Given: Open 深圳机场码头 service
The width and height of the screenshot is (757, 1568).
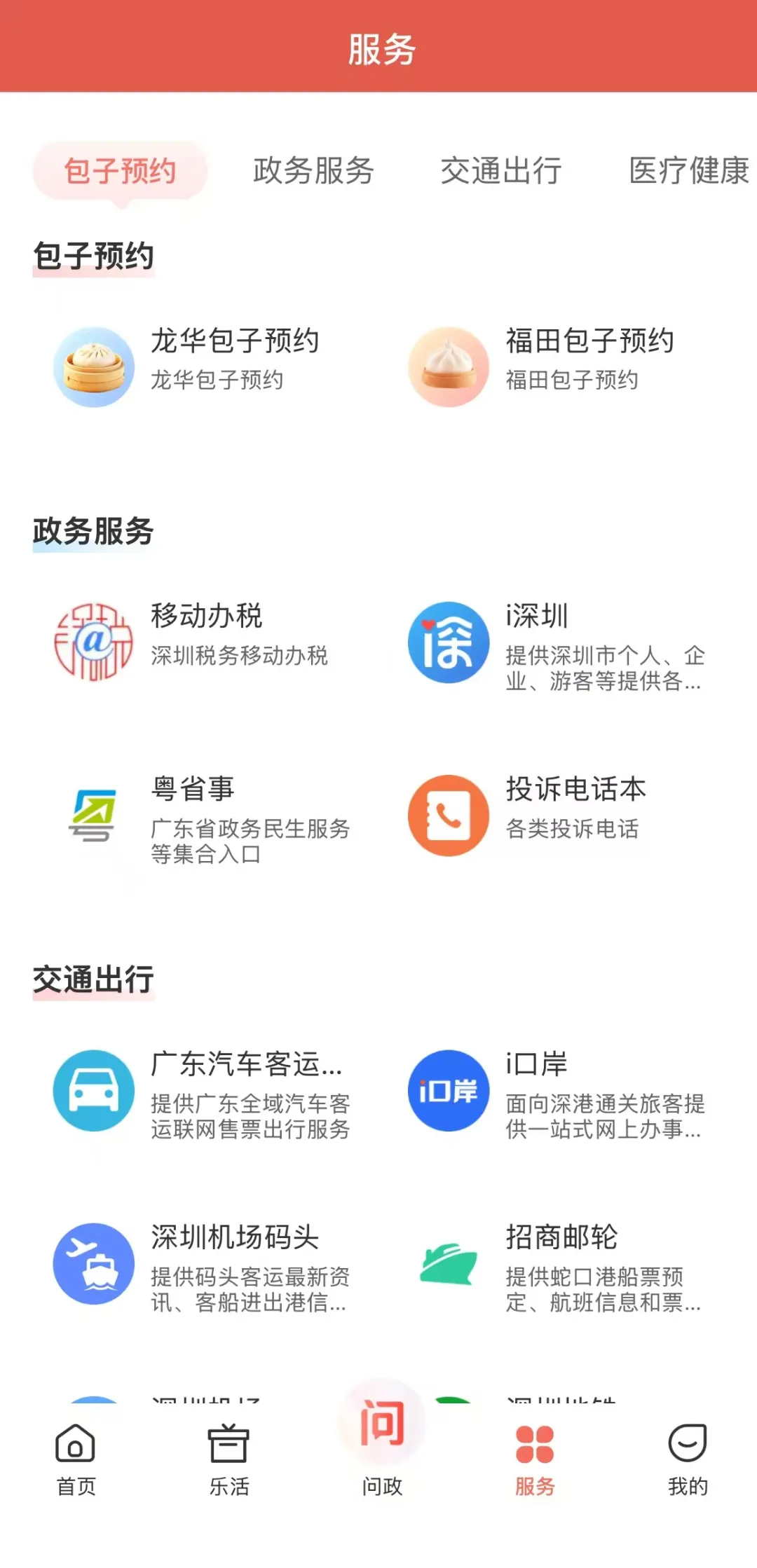Looking at the screenshot, I should click(204, 1265).
